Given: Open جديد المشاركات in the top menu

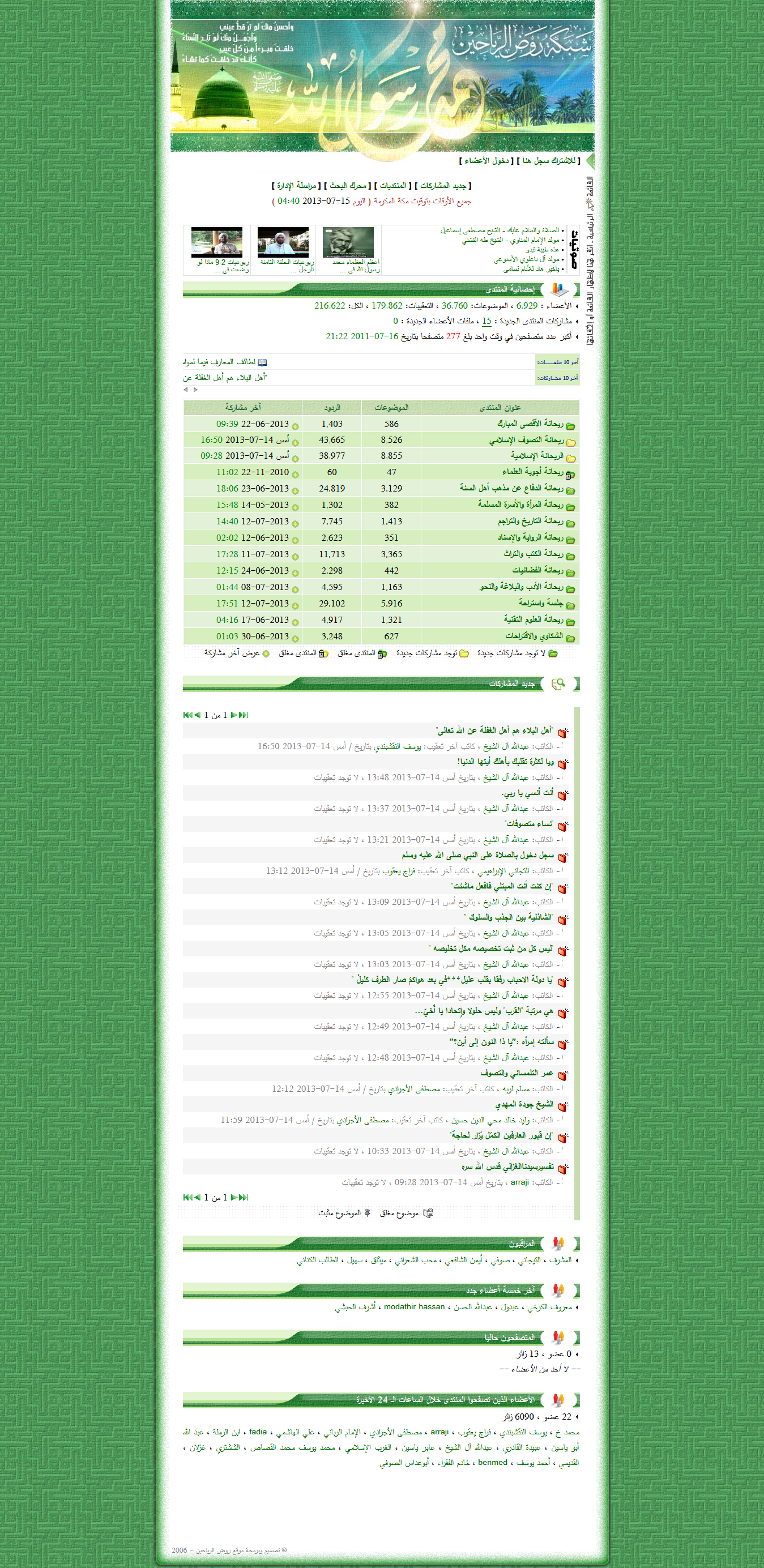Looking at the screenshot, I should (443, 186).
